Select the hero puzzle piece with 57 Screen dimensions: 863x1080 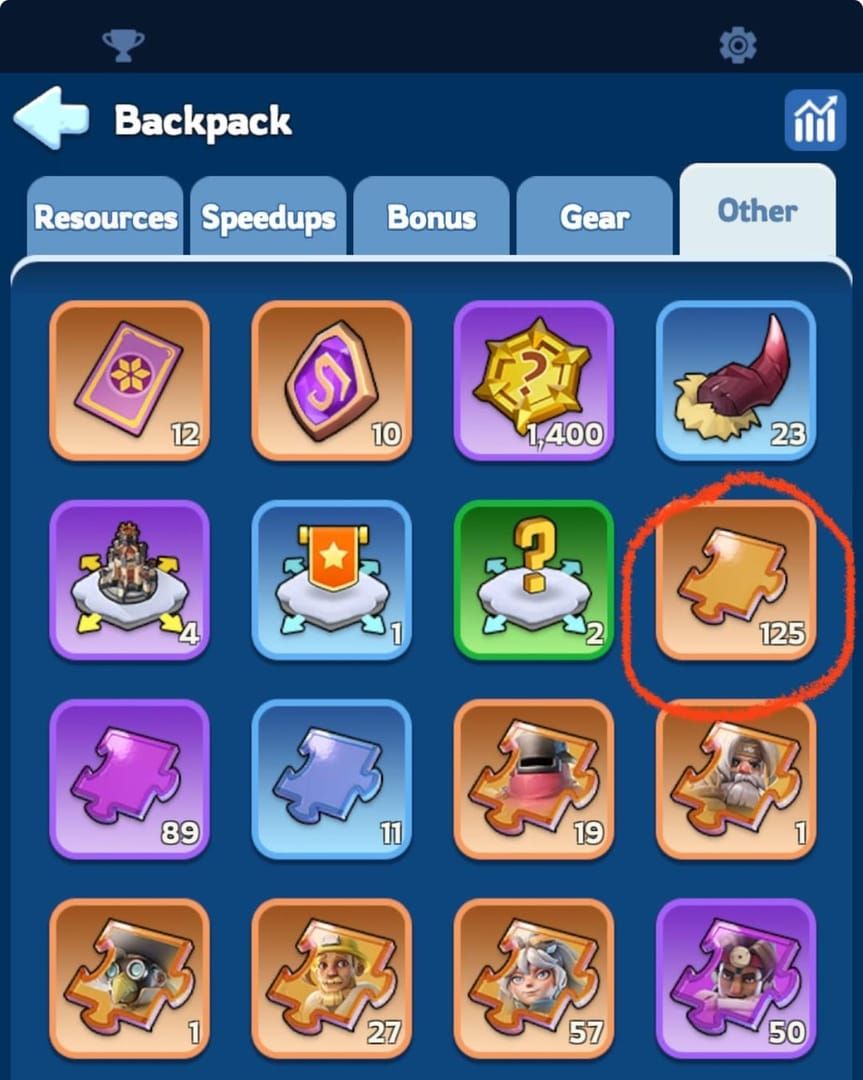[533, 978]
